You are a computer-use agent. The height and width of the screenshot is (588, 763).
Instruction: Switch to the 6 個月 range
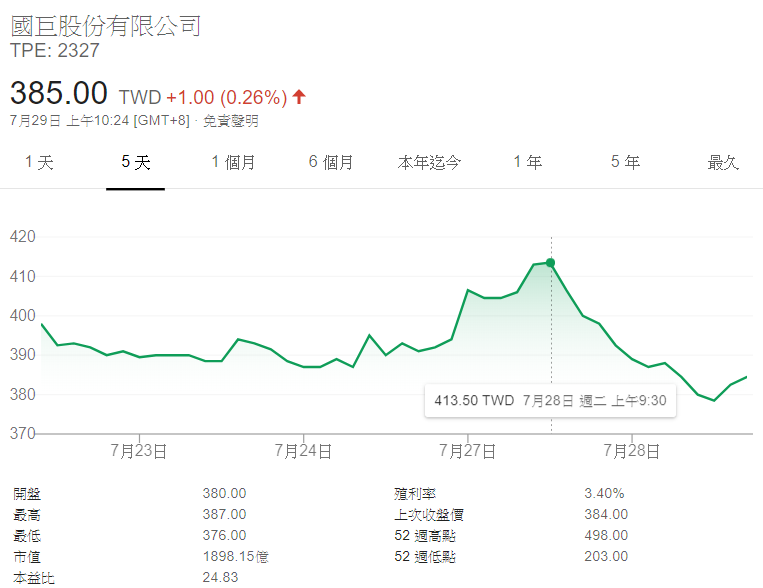click(x=331, y=163)
